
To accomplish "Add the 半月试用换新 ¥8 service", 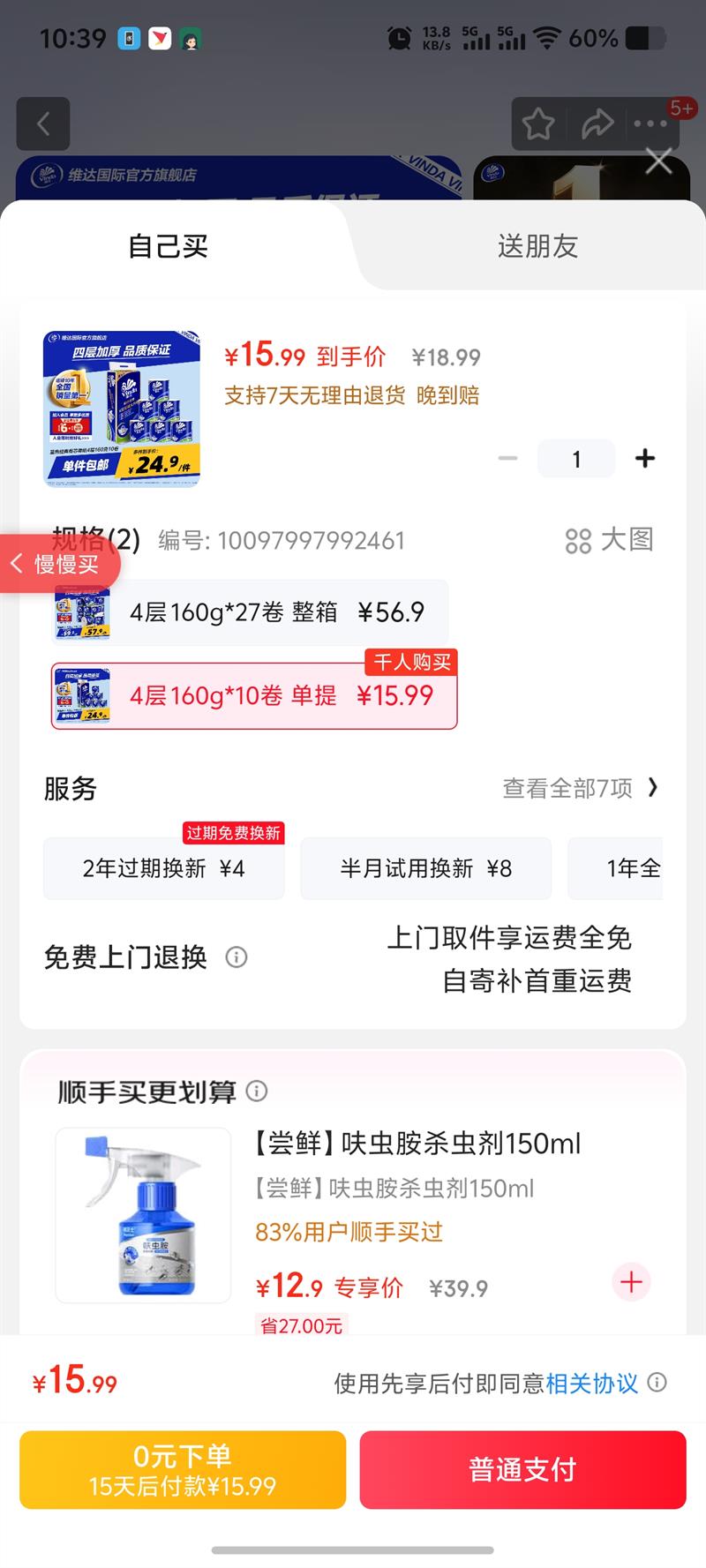I will [425, 869].
